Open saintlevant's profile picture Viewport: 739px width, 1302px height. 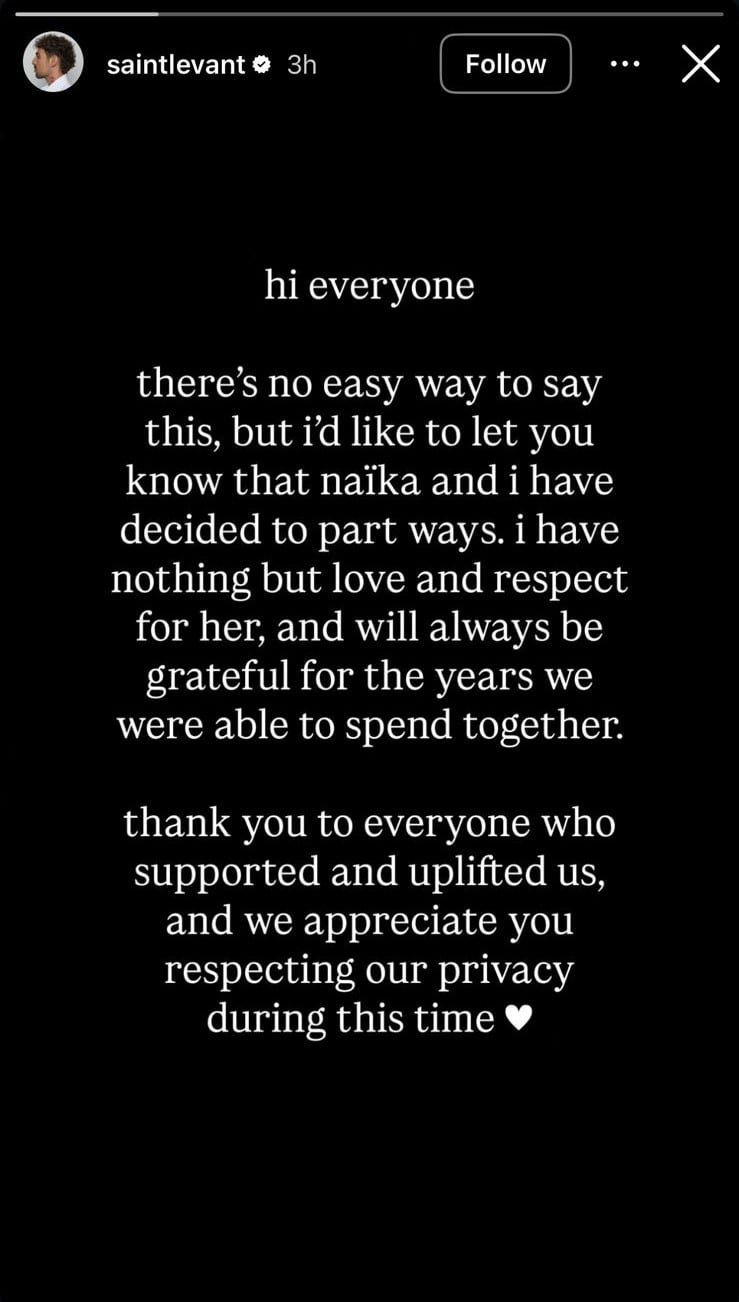pos(53,63)
